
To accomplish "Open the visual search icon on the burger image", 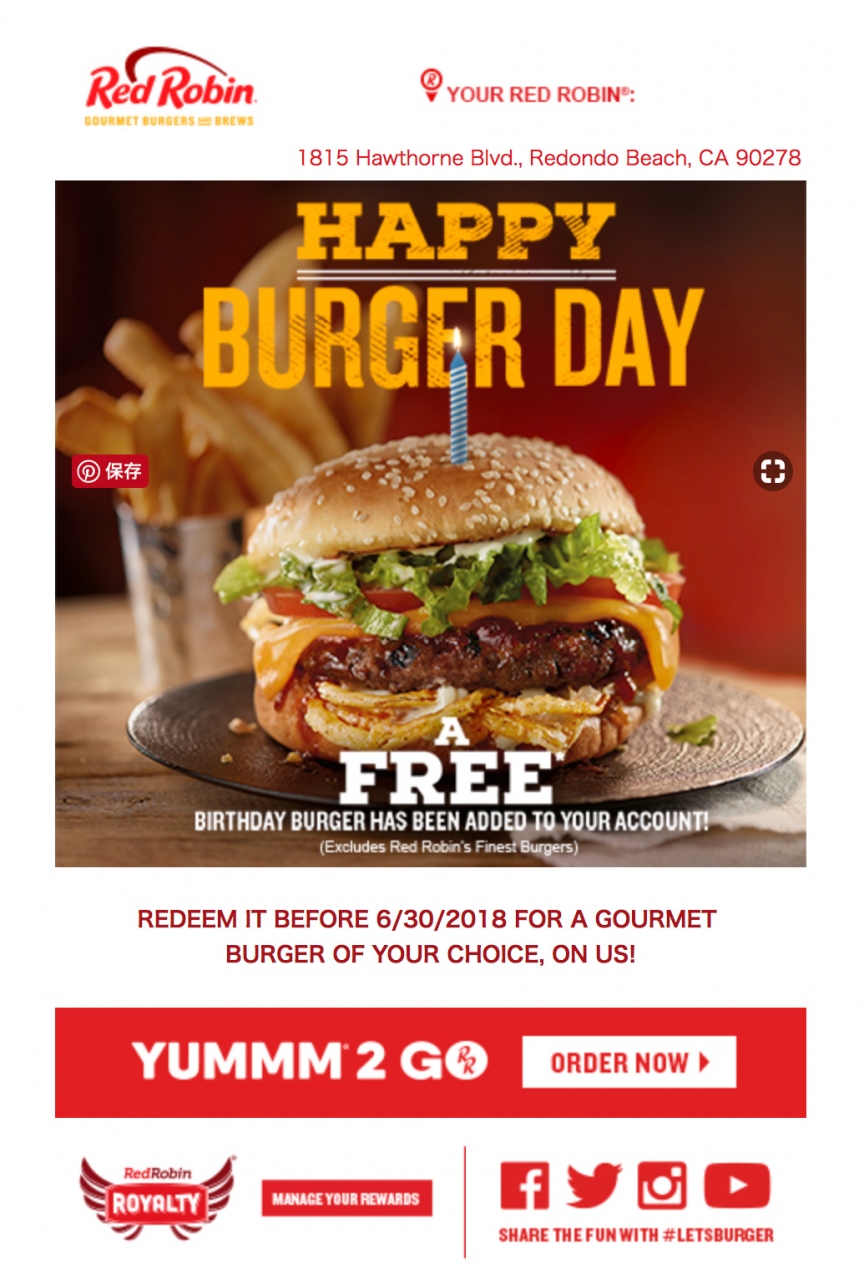I will pos(772,471).
